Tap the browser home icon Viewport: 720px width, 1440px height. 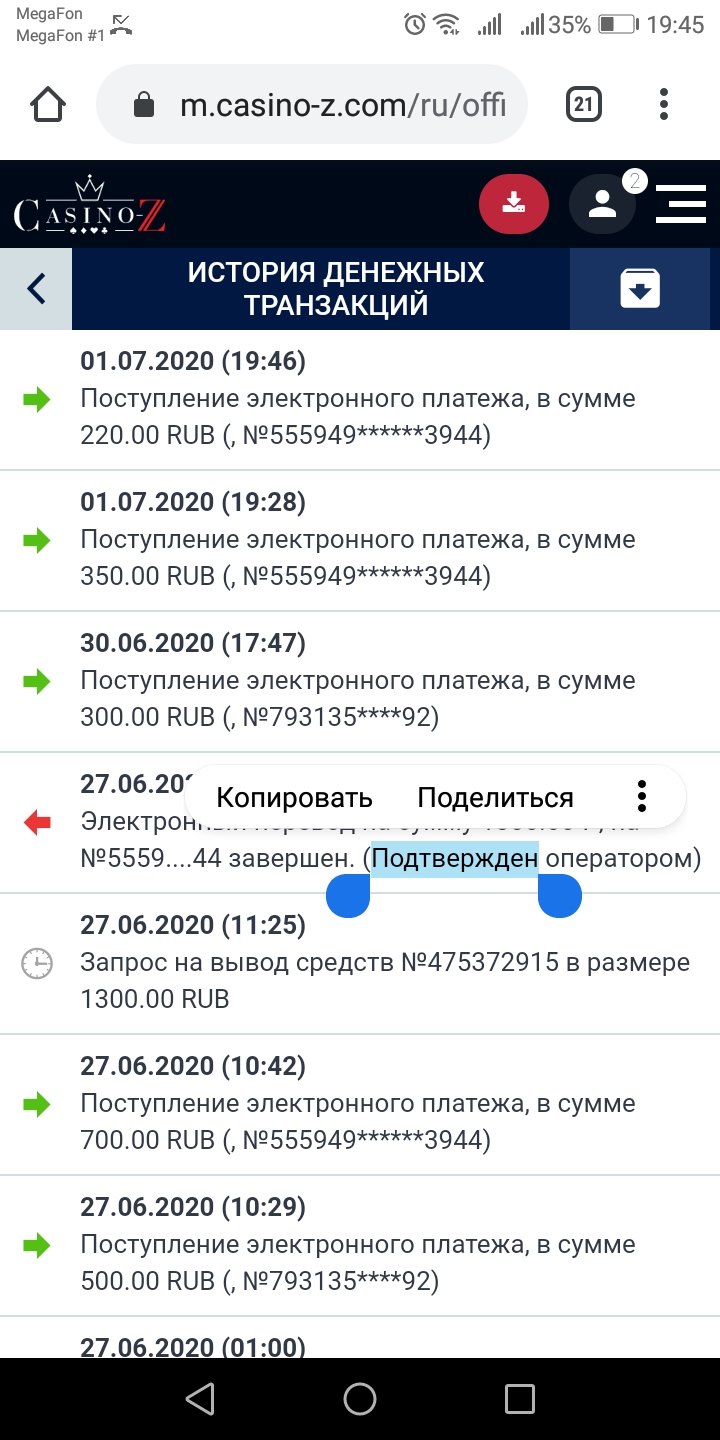(48, 104)
